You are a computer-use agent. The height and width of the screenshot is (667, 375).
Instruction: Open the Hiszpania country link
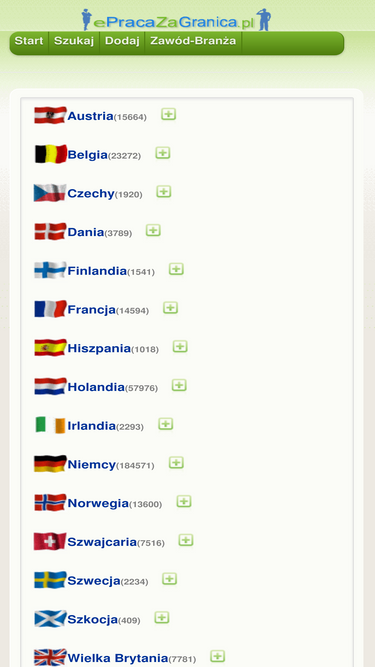pyautogui.click(x=99, y=348)
